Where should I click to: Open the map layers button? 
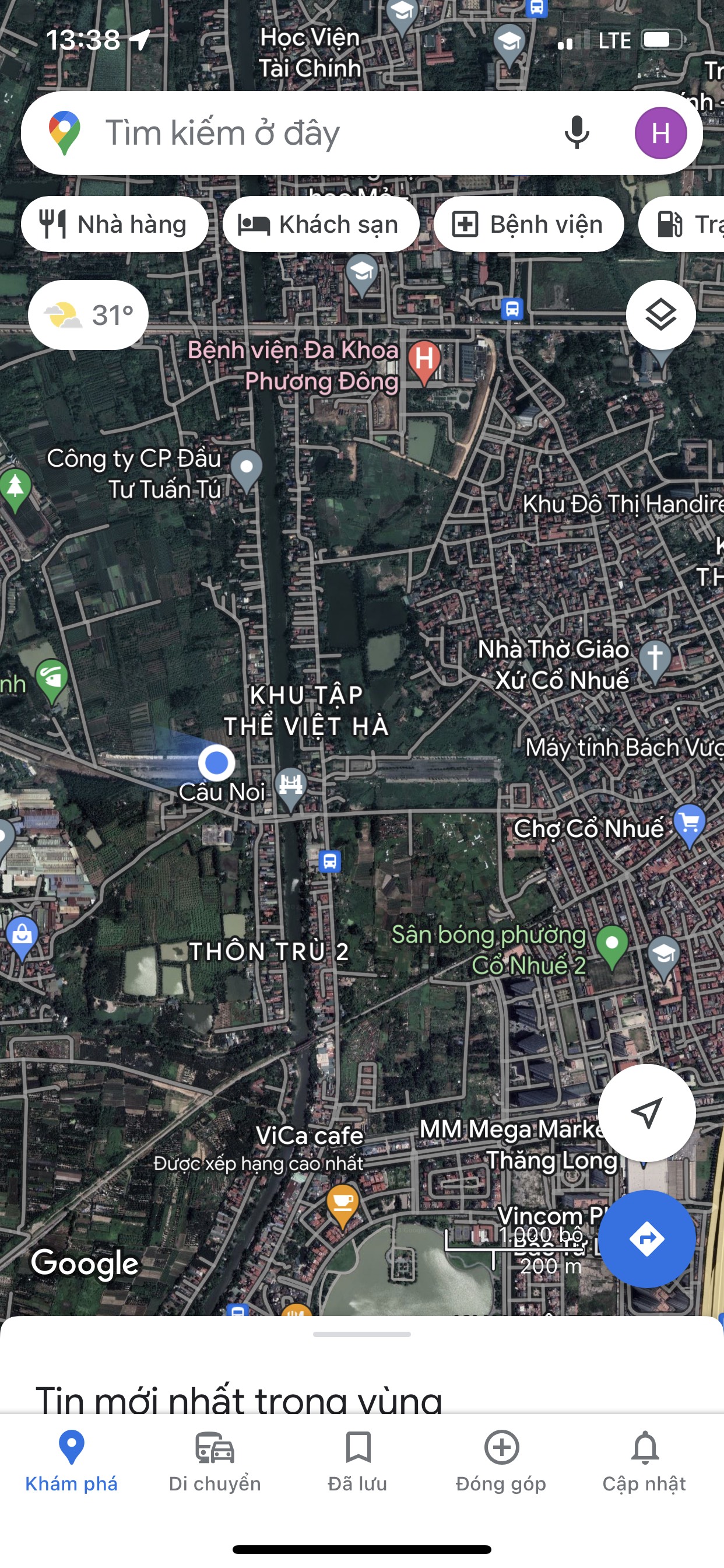coord(660,316)
